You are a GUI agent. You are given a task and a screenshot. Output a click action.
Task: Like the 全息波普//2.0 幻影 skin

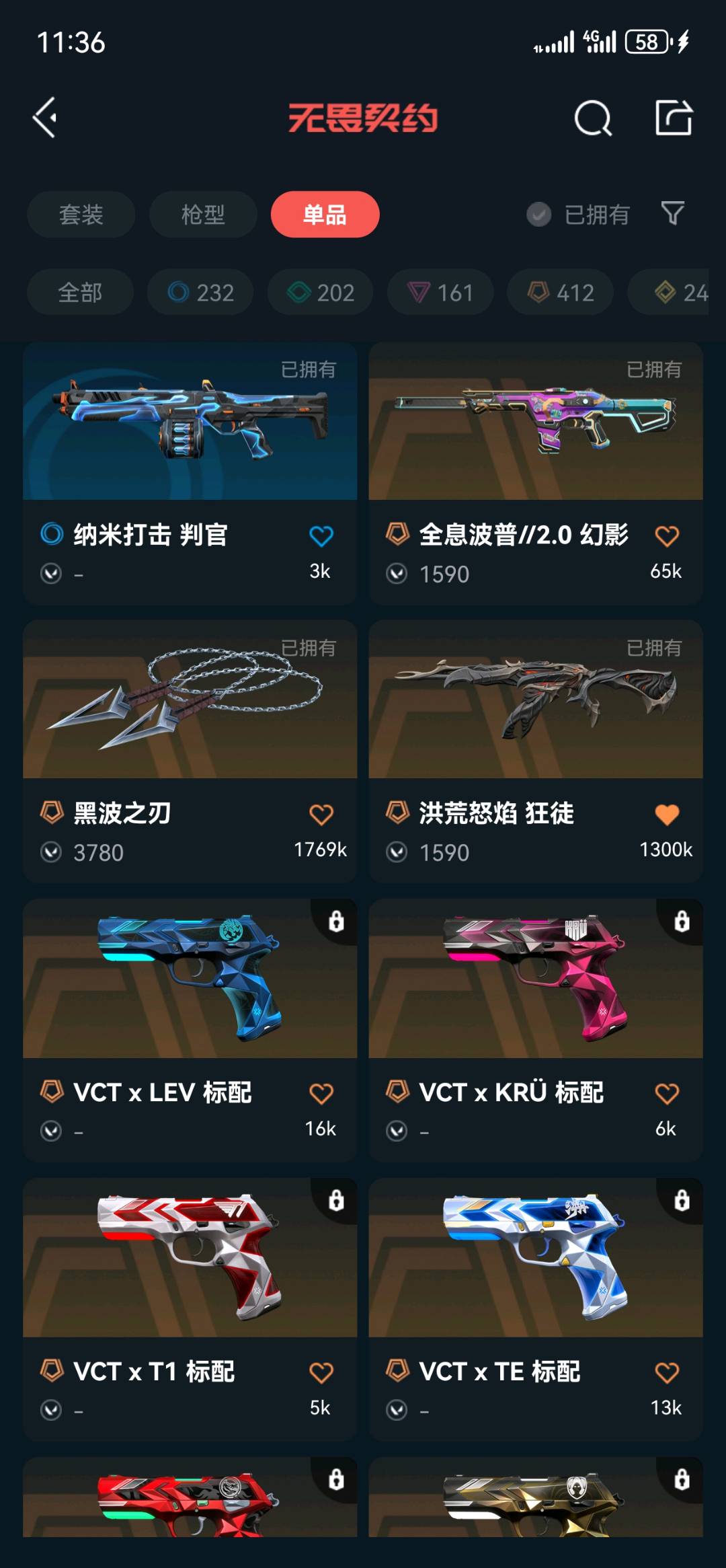tap(667, 536)
